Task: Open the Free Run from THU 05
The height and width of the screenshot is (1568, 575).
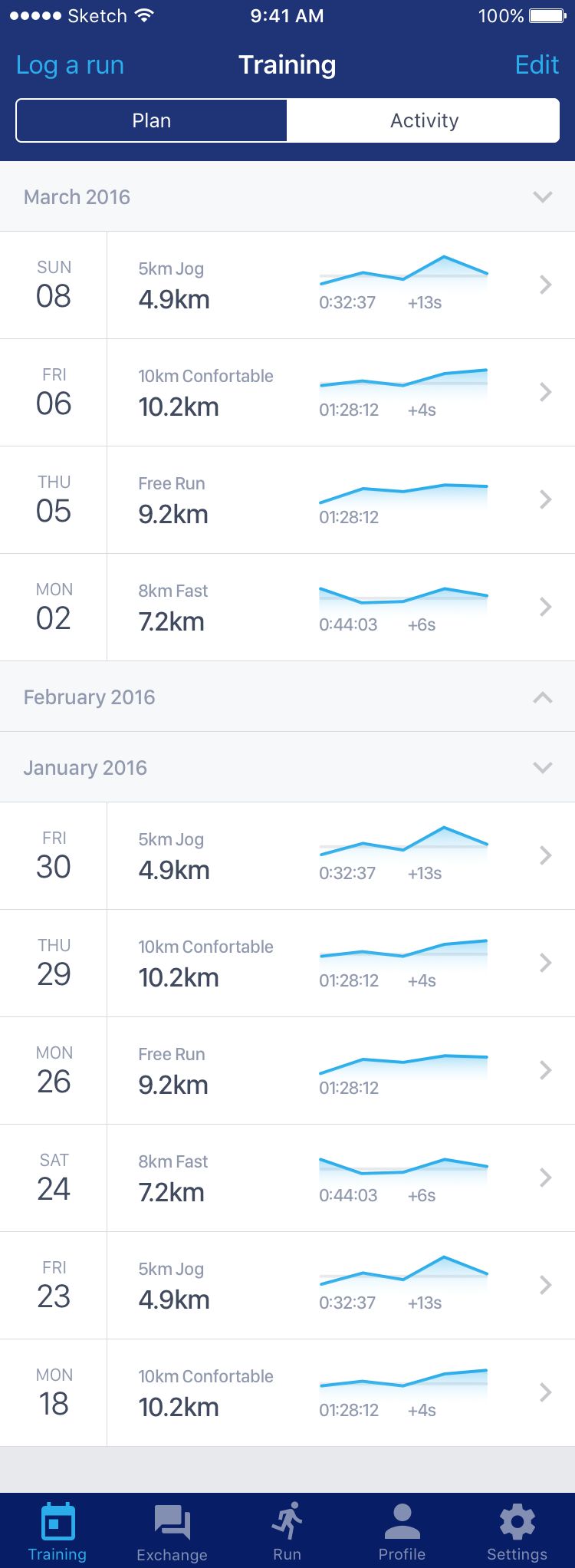Action: click(x=287, y=499)
